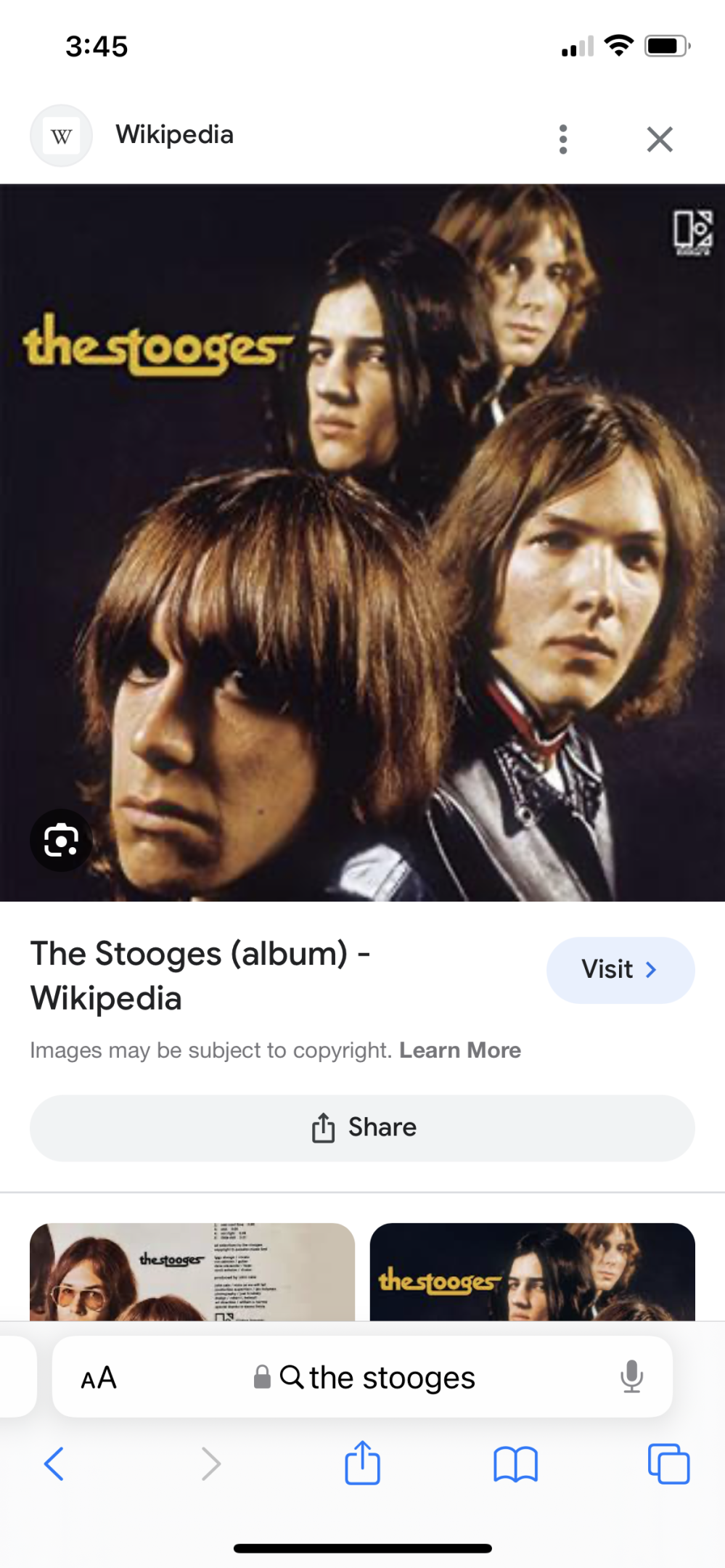This screenshot has width=725, height=1568.
Task: Open the Wikipedia source header
Action: click(174, 135)
